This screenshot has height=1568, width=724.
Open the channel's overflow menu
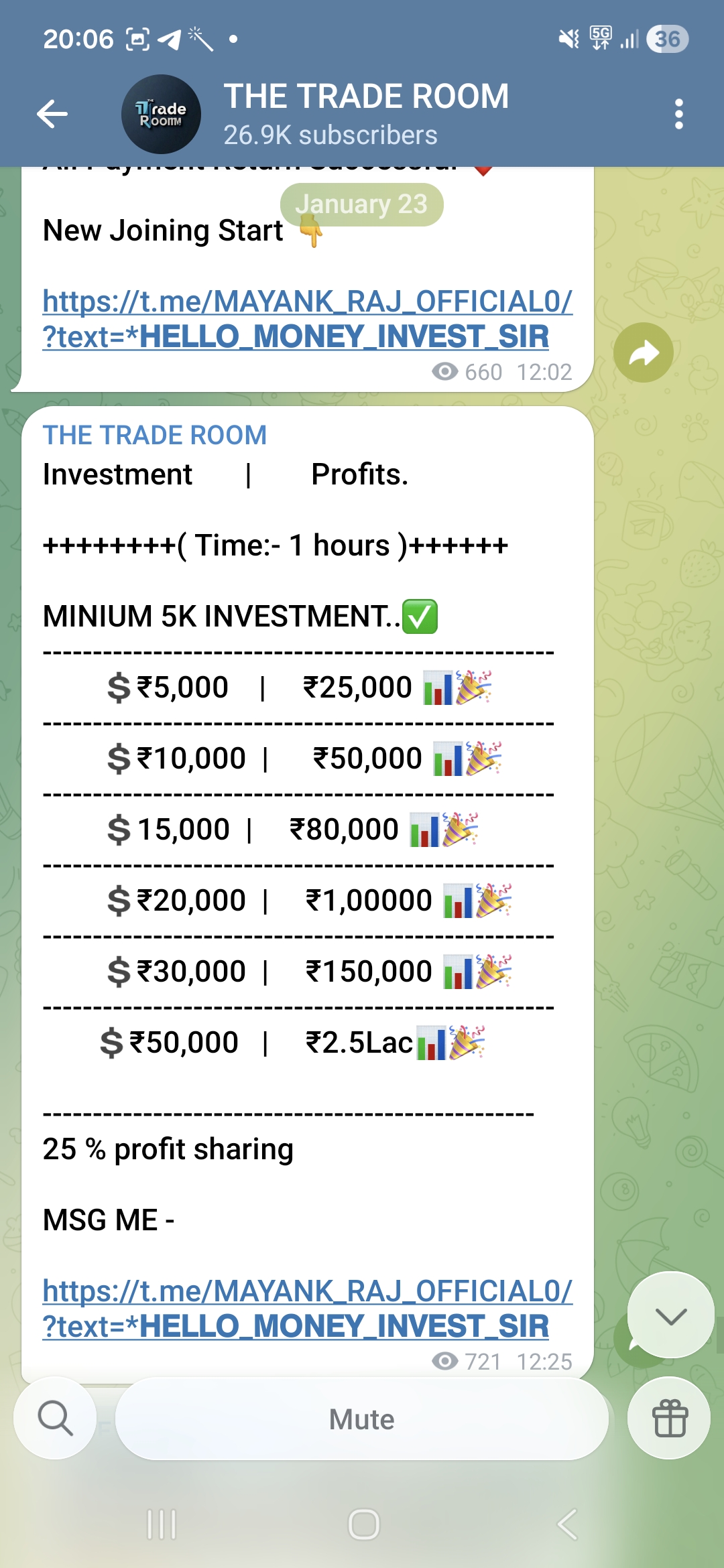678,114
